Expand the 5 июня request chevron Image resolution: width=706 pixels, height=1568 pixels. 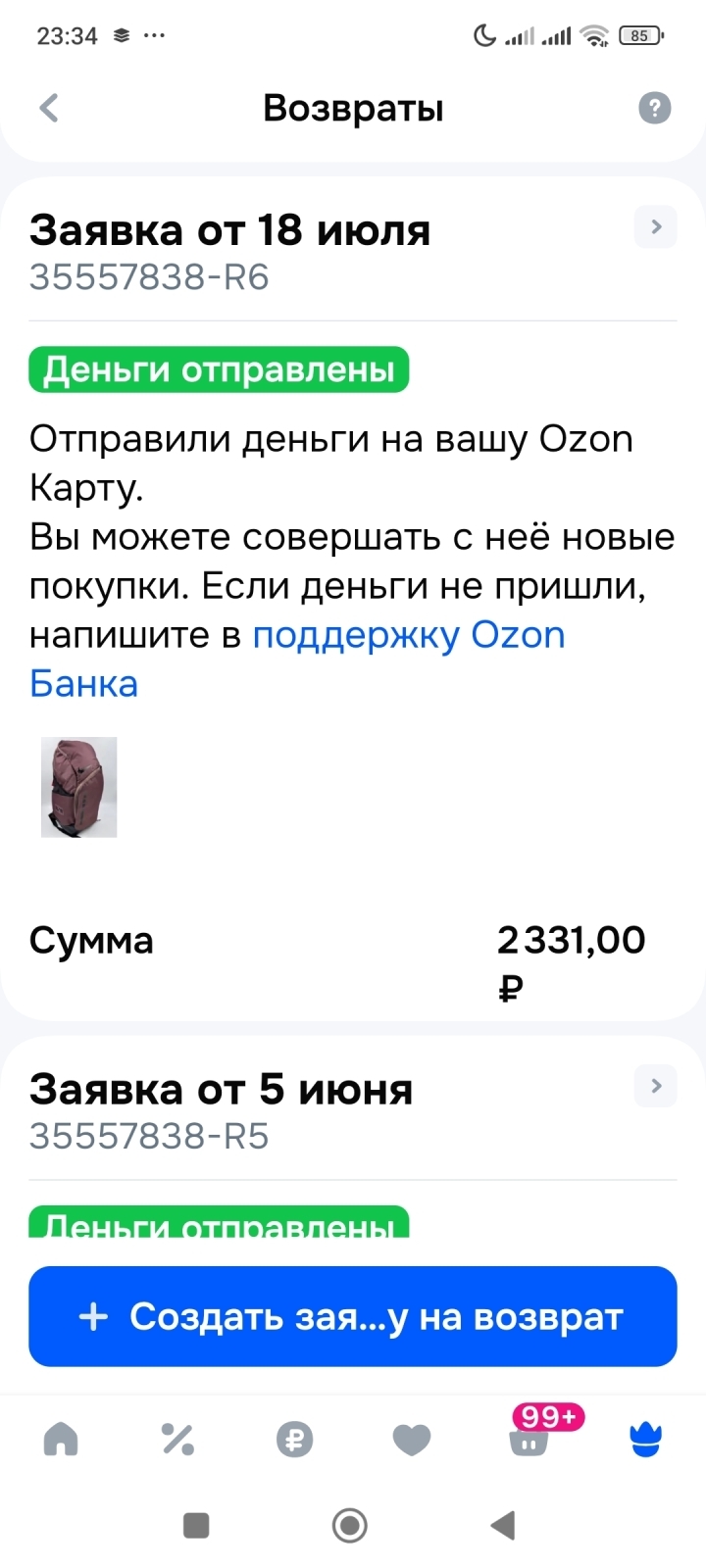(x=655, y=1086)
